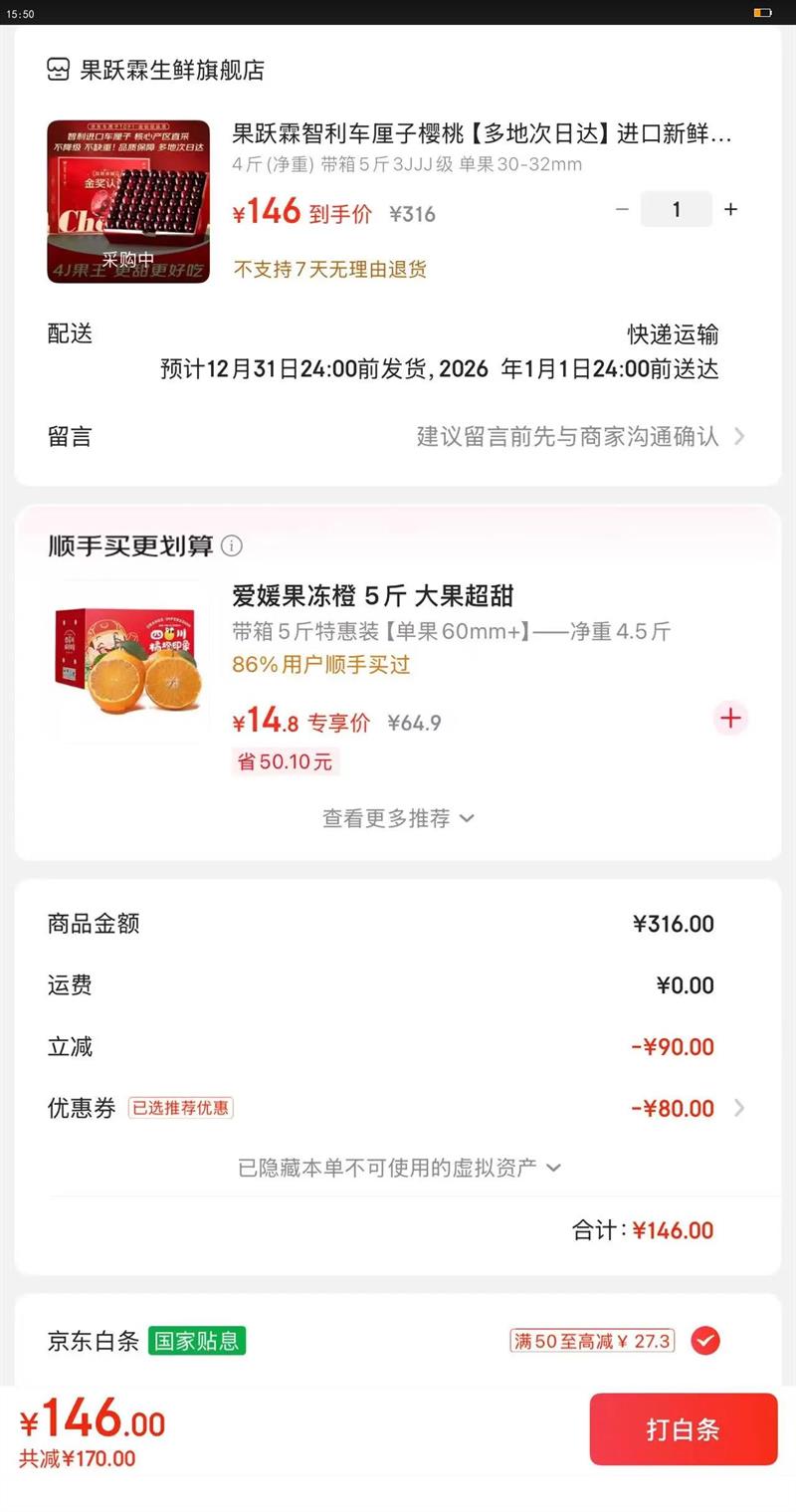This screenshot has width=796, height=1512.
Task: Increase cherry quantity with the plus button
Action: [730, 209]
